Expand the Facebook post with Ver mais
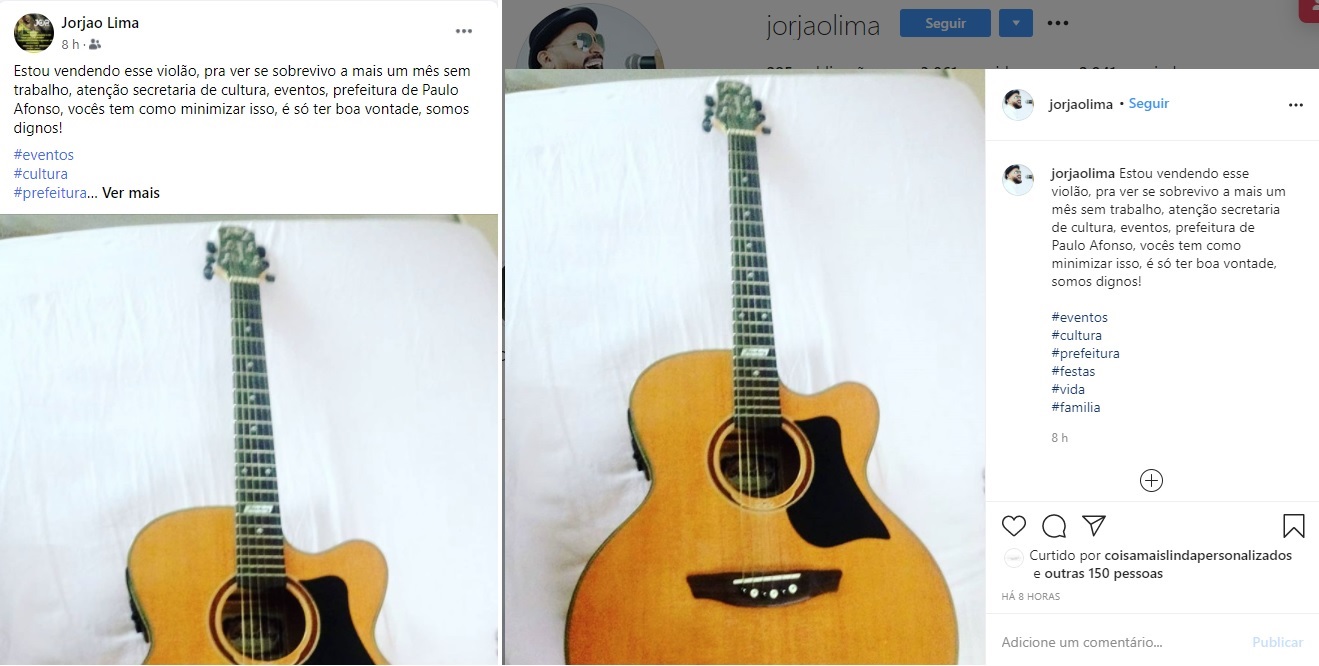The height and width of the screenshot is (666, 1319). tap(130, 193)
